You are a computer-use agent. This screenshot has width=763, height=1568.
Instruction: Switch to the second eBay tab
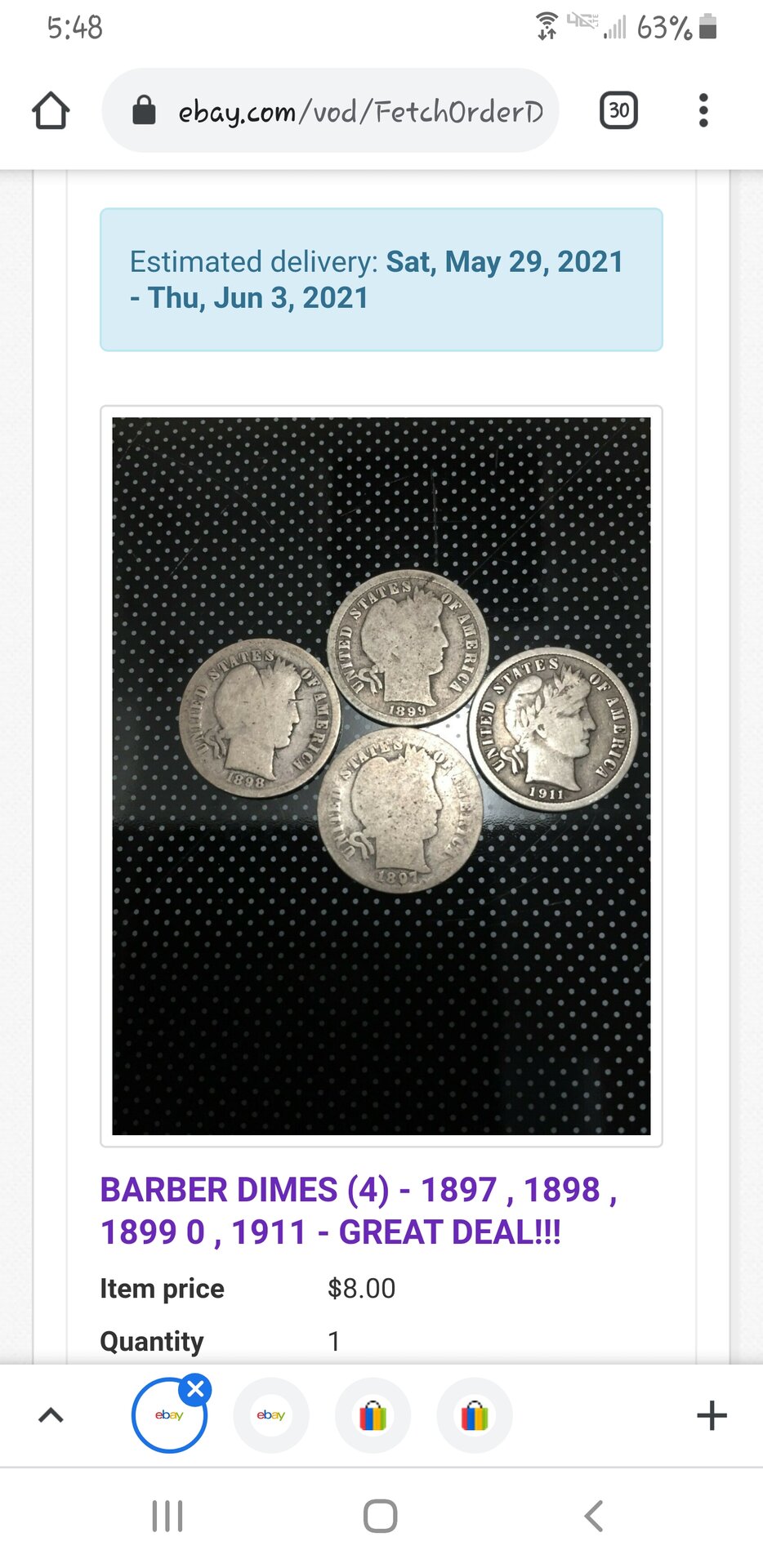coord(270,1415)
